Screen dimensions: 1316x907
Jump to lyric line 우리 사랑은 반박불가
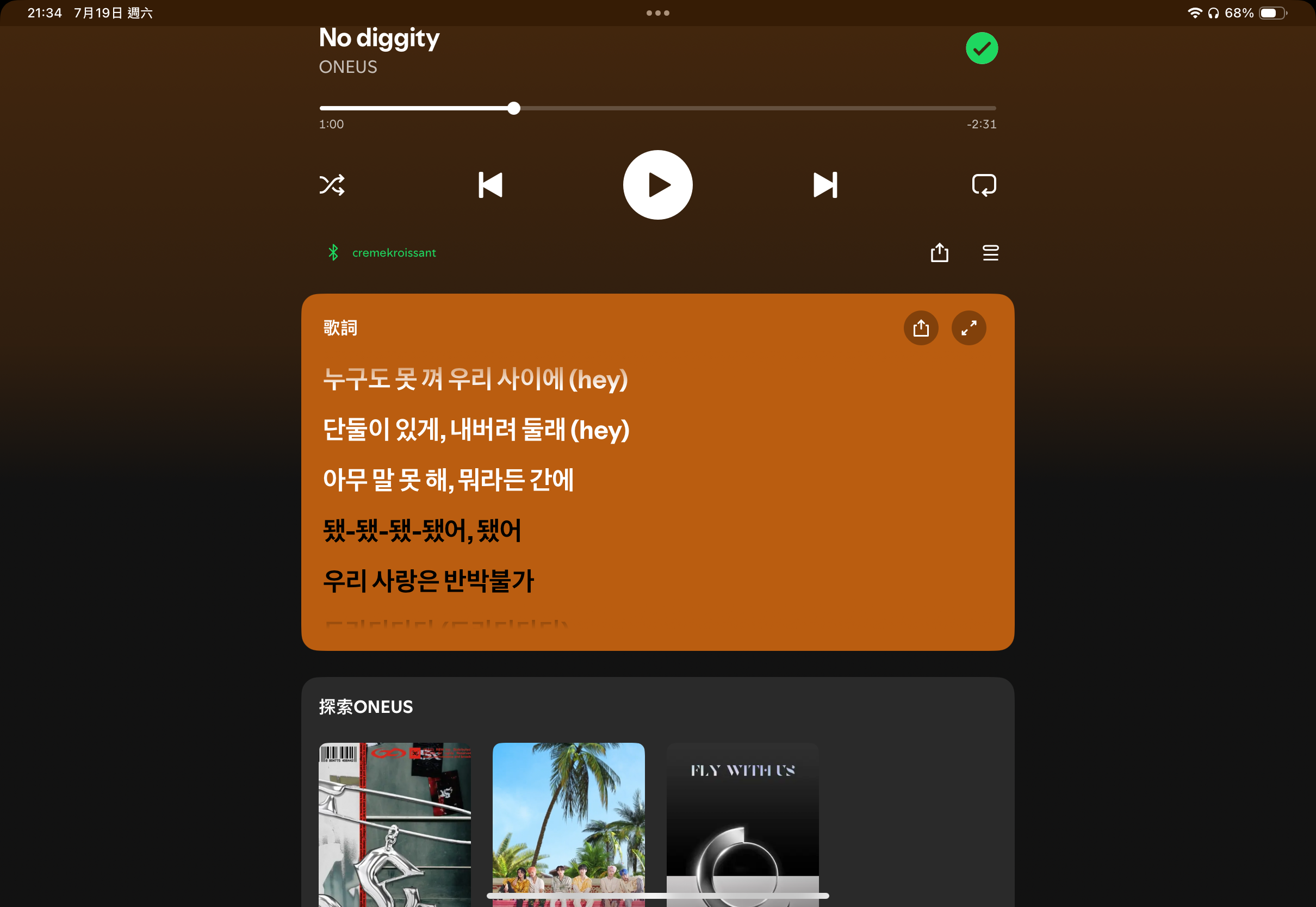[x=429, y=581]
